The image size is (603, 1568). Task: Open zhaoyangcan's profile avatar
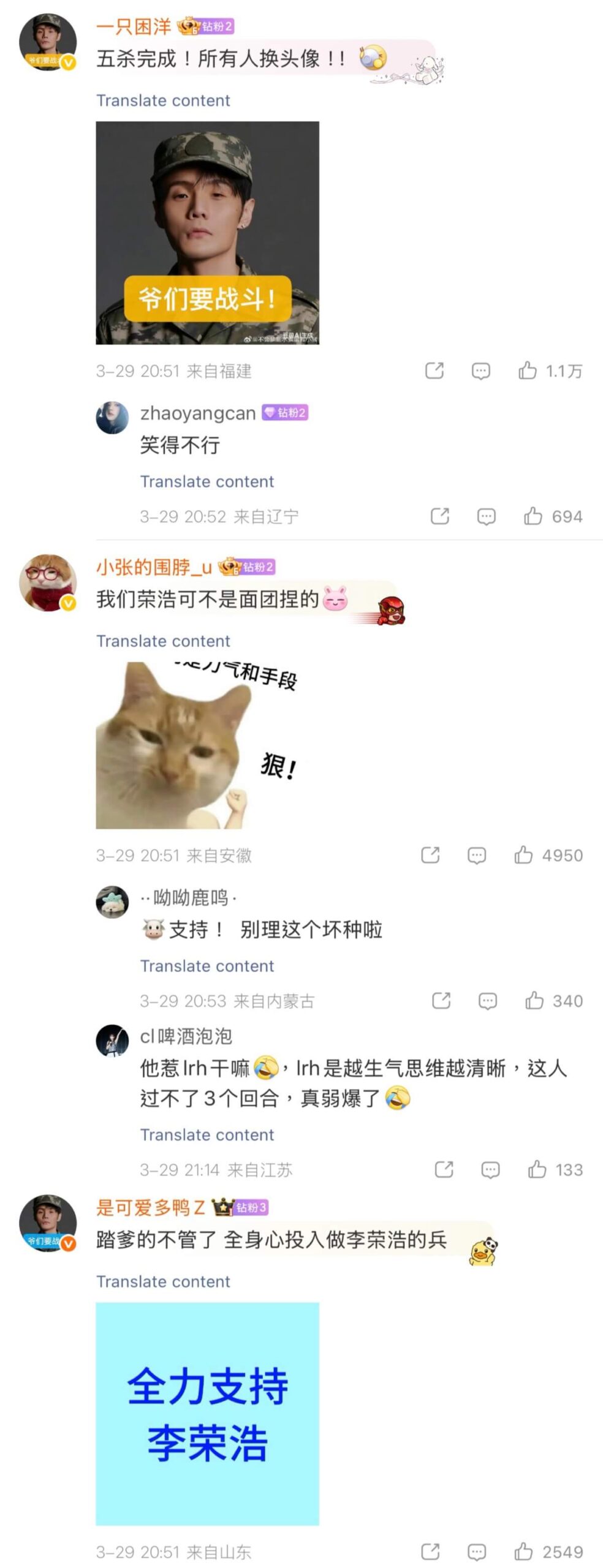112,418
